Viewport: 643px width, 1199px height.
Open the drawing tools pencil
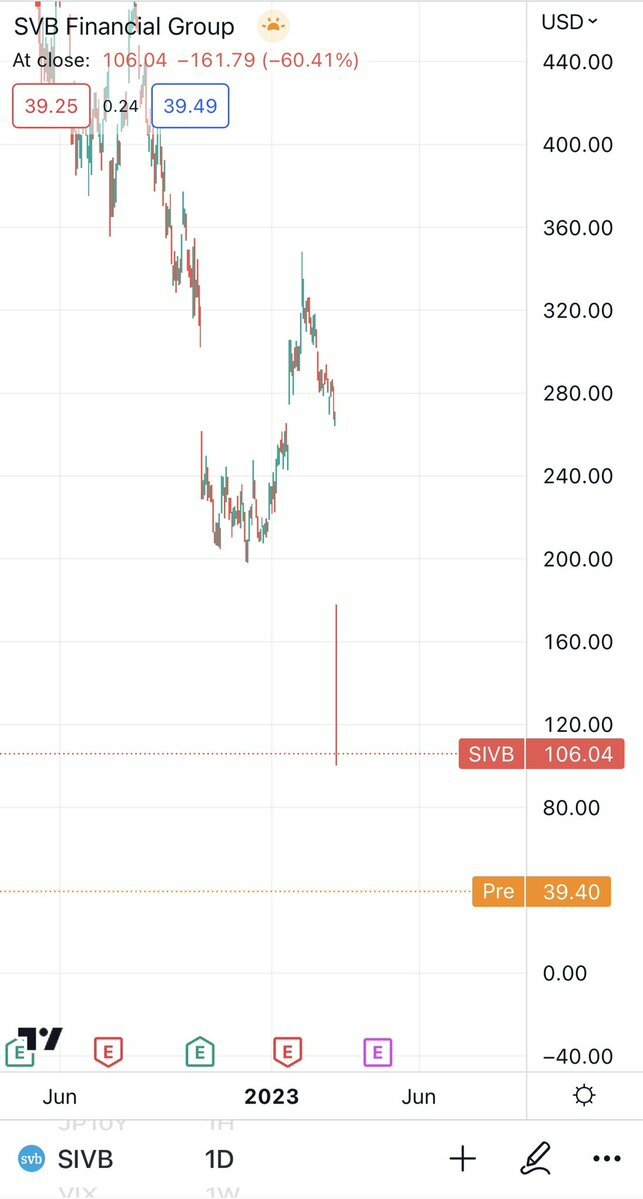(534, 1159)
